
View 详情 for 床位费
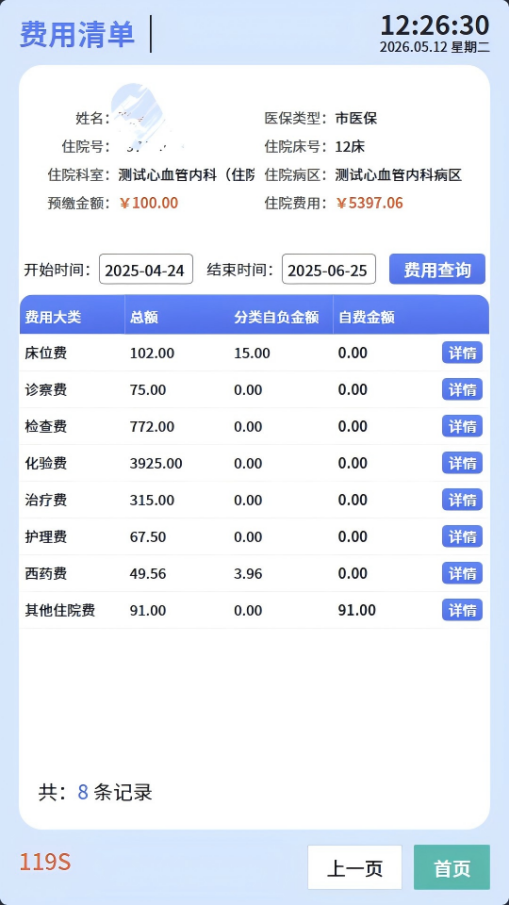462,353
